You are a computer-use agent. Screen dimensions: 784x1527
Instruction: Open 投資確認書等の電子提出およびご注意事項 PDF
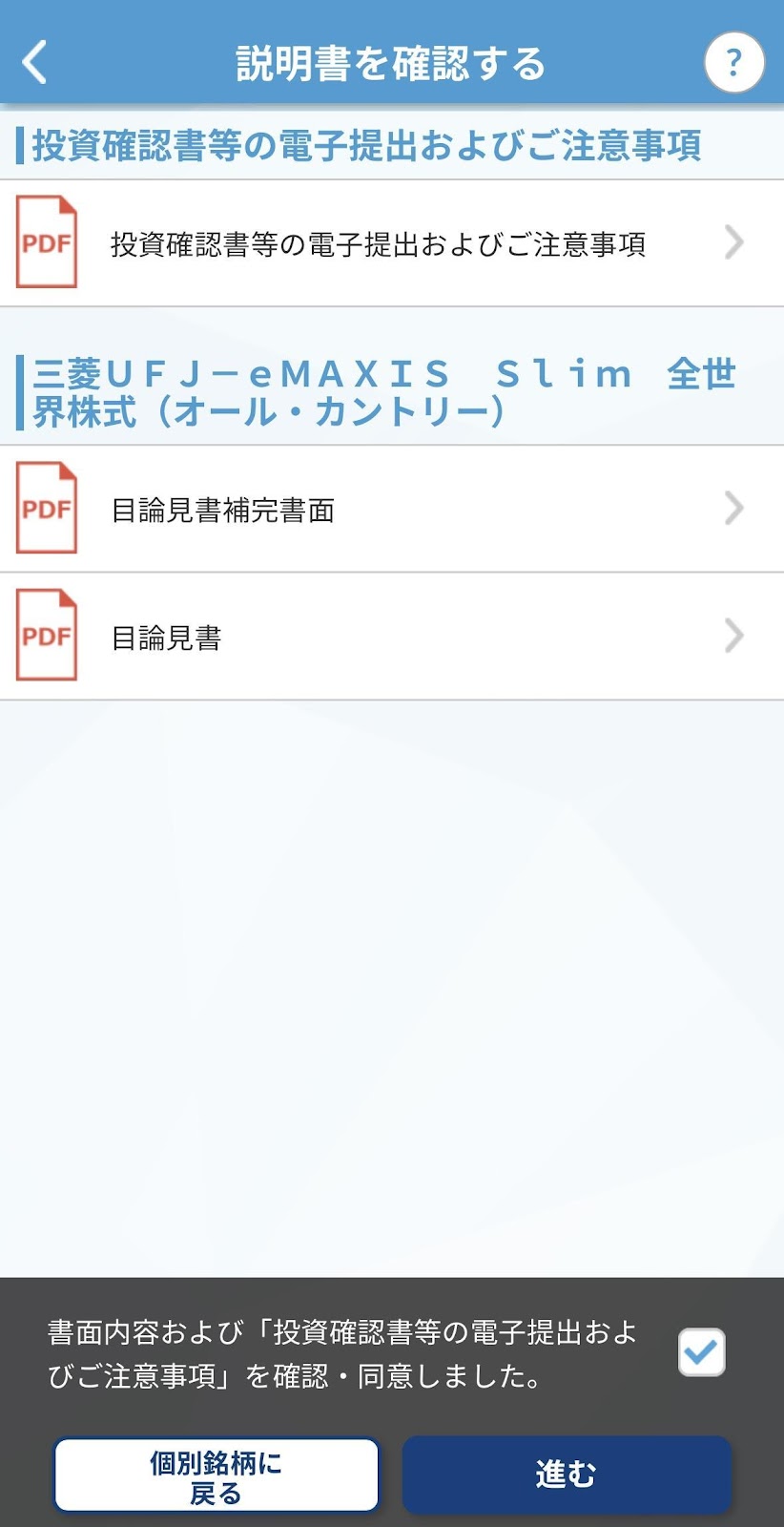(391, 243)
